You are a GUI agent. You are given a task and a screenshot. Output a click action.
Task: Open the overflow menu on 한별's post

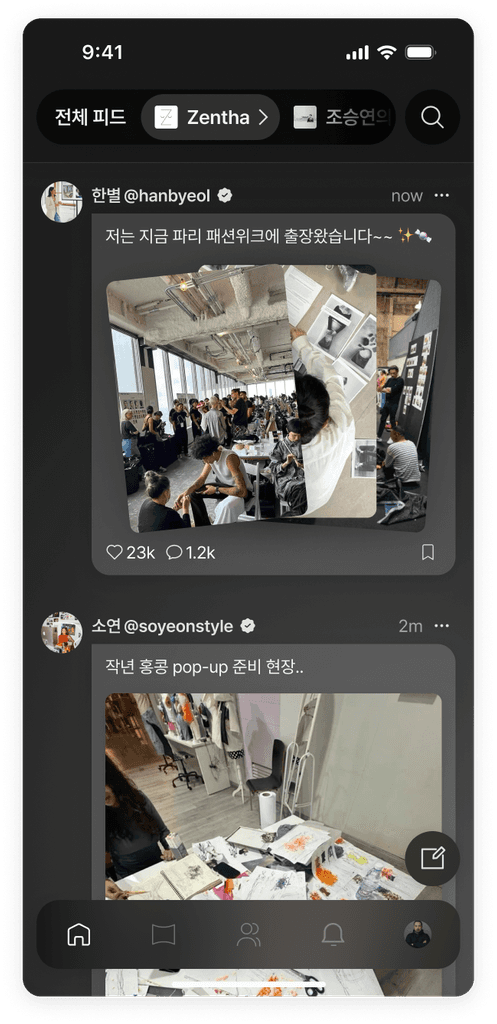click(x=441, y=195)
